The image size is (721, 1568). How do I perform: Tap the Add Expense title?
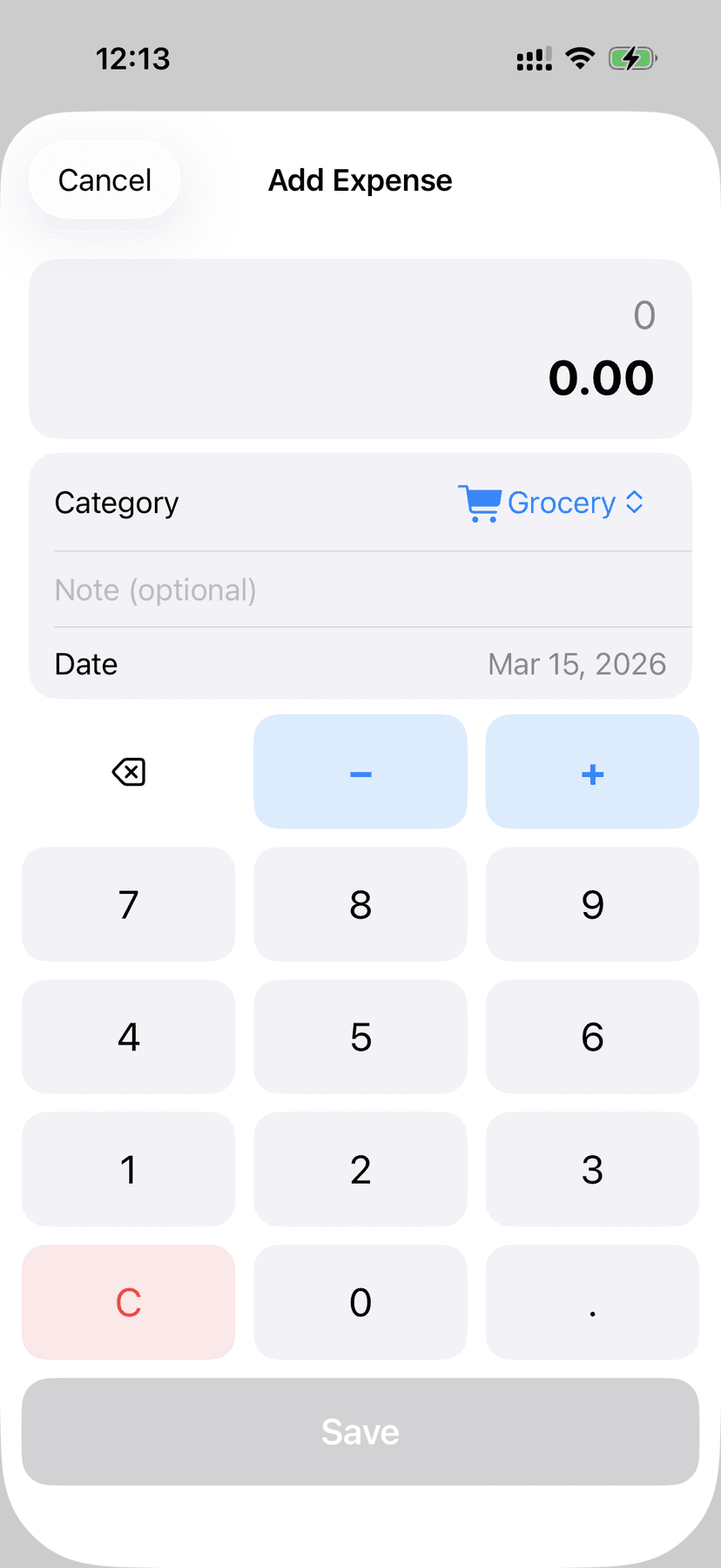(x=360, y=180)
